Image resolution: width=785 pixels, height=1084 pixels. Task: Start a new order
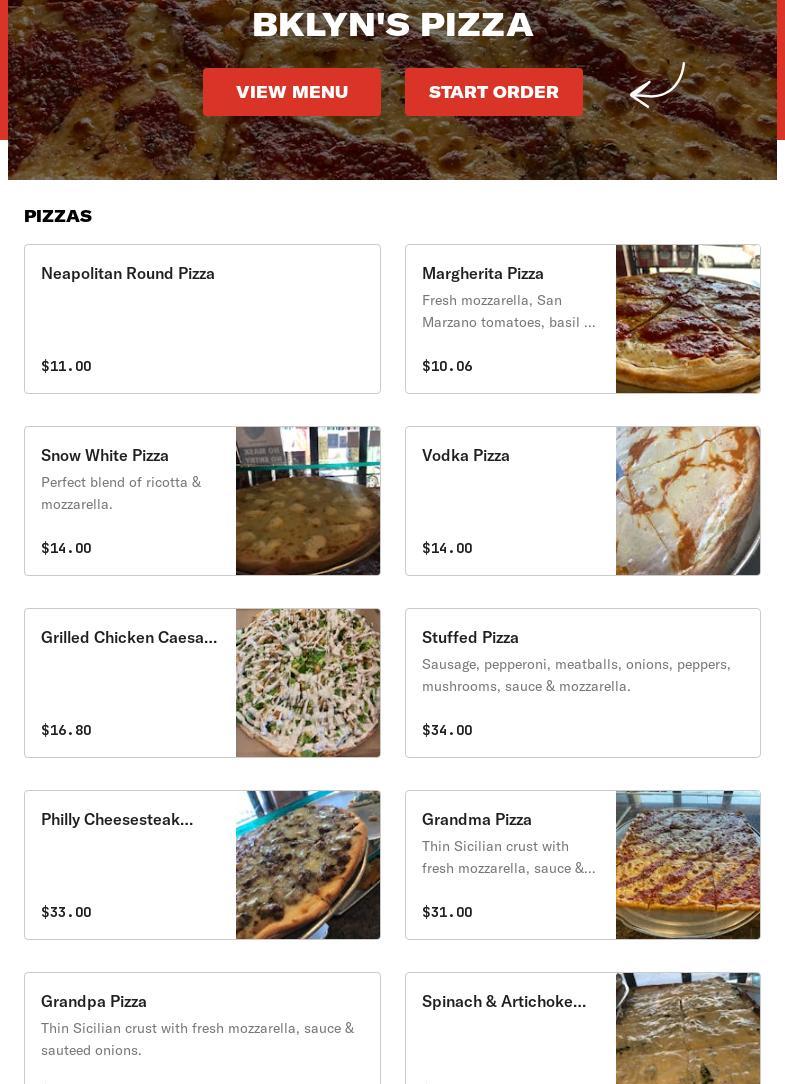pos(494,92)
